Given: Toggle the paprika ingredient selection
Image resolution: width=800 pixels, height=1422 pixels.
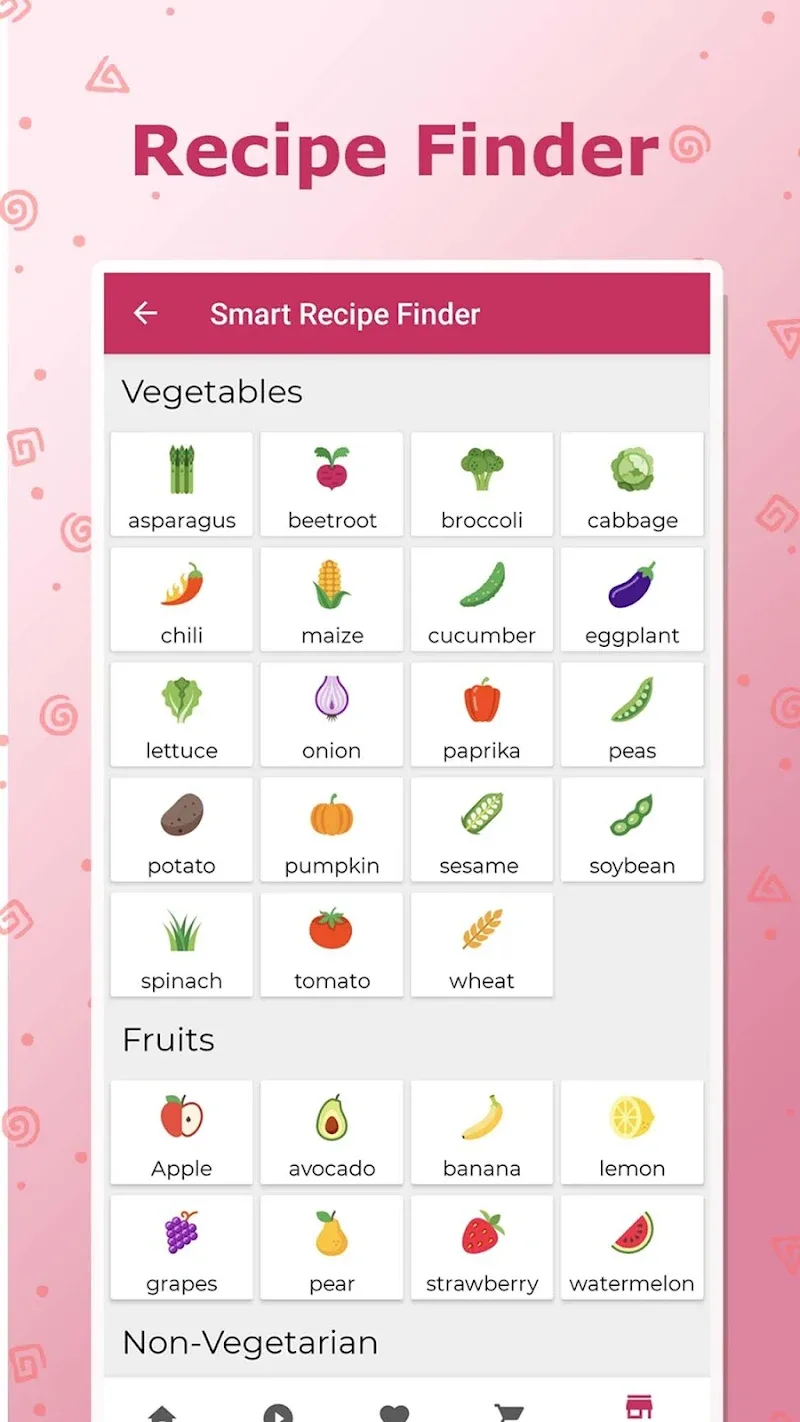Looking at the screenshot, I should 482,713.
